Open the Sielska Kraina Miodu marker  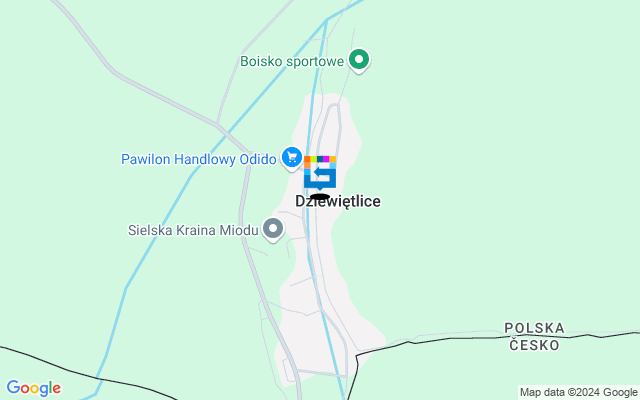[x=273, y=229]
